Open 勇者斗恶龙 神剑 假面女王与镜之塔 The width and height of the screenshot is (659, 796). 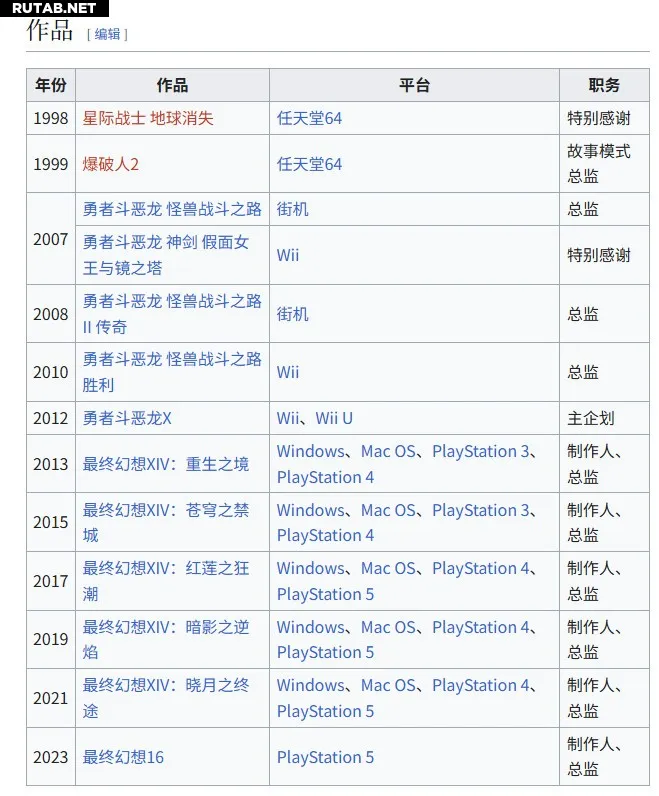click(166, 242)
